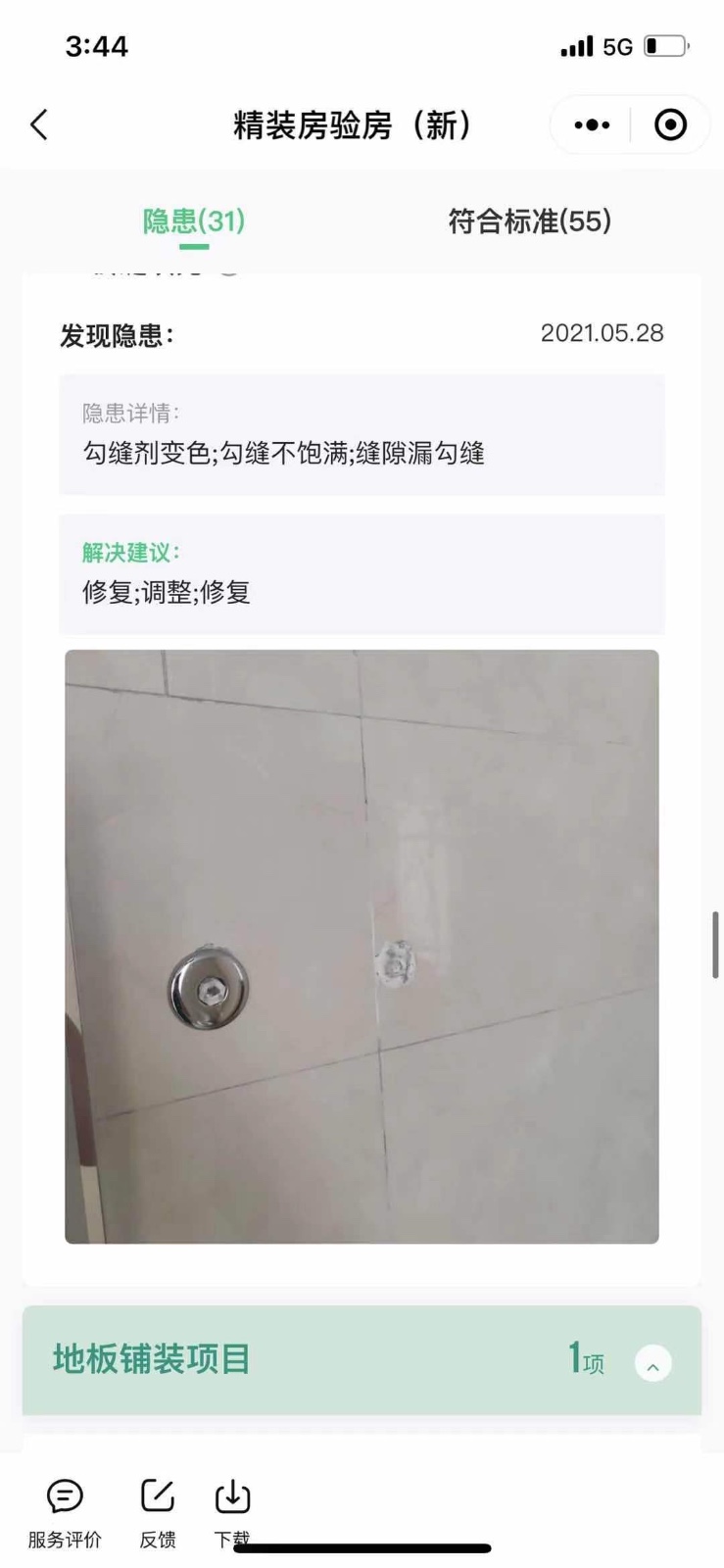The image size is (724, 1568).
Task: Collapse the 地板铺装项目 section
Action: pyautogui.click(x=652, y=1363)
